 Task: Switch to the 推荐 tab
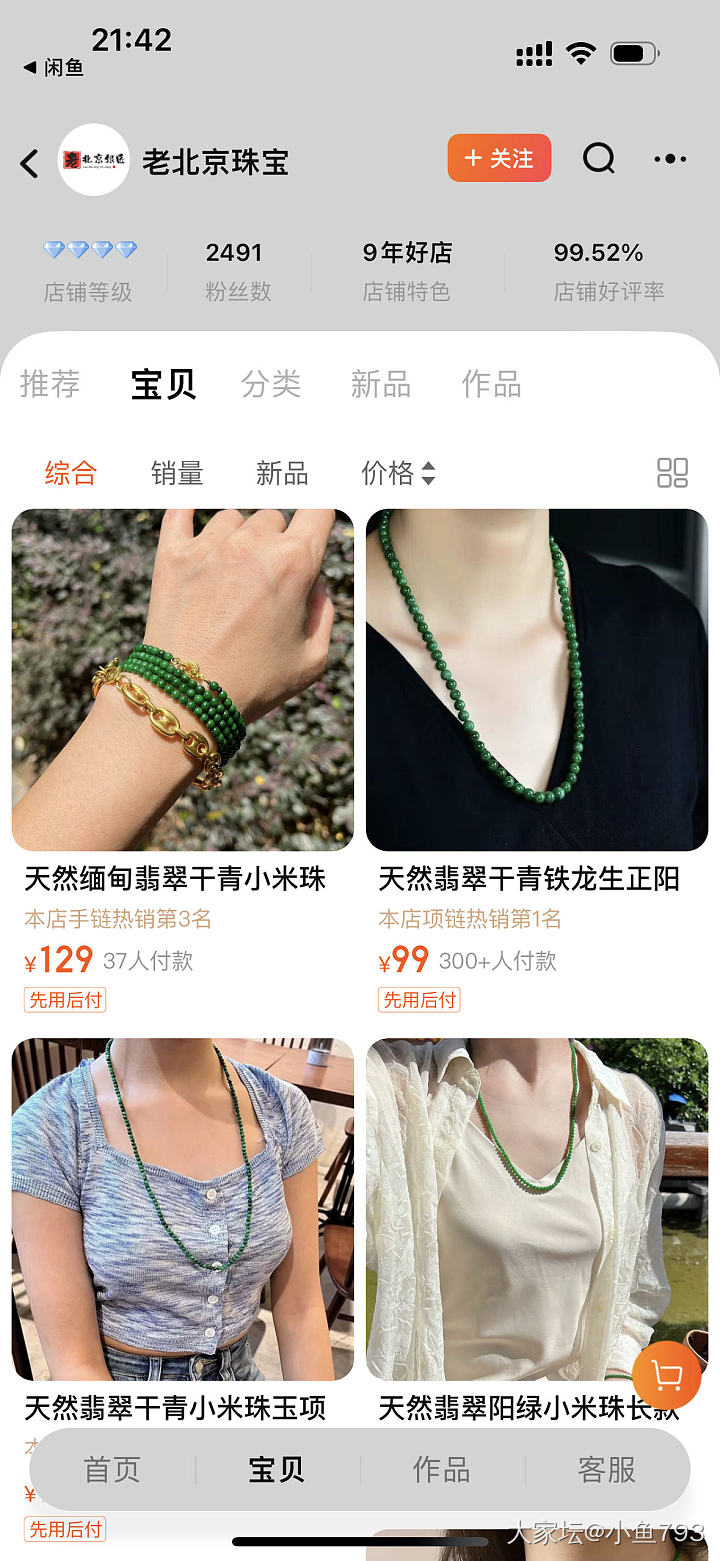click(50, 384)
